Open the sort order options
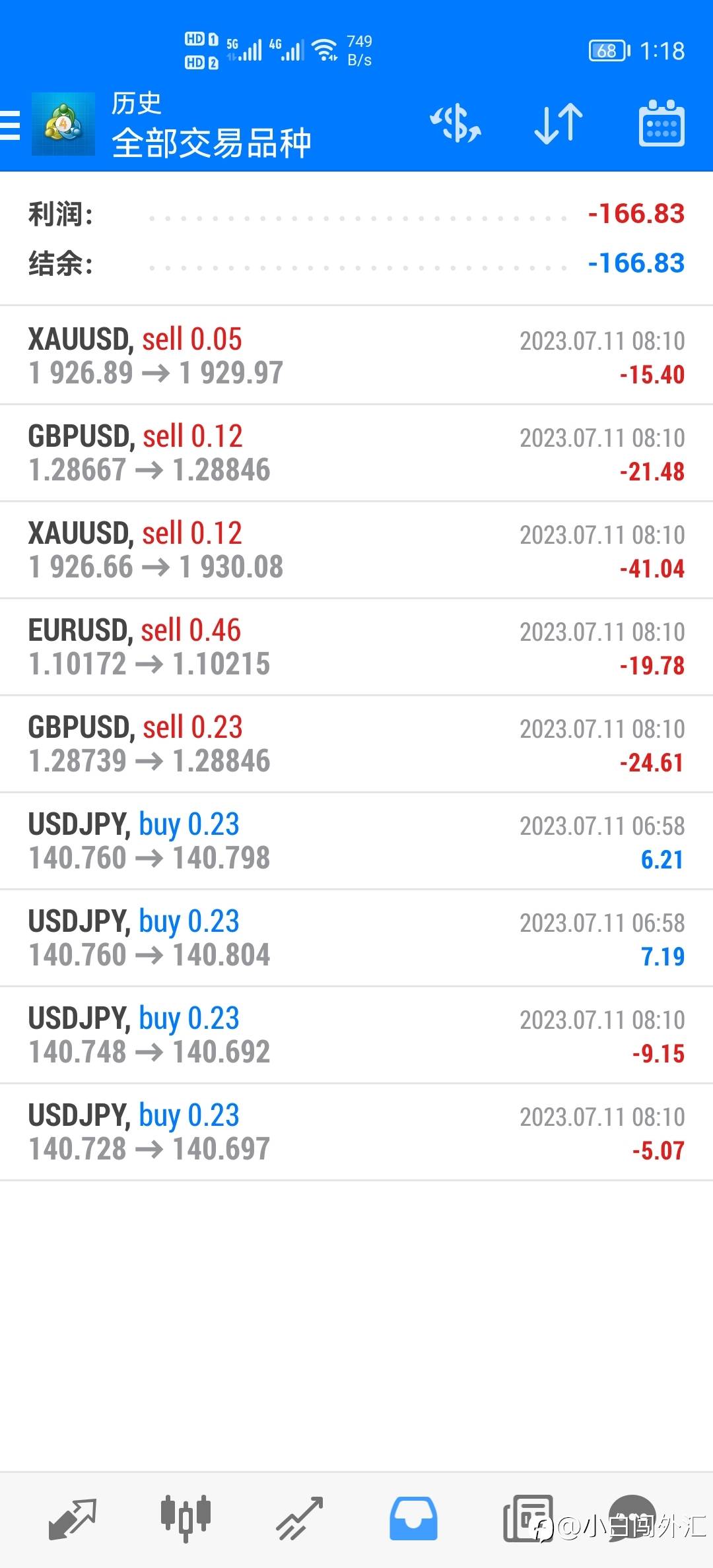 coord(558,124)
